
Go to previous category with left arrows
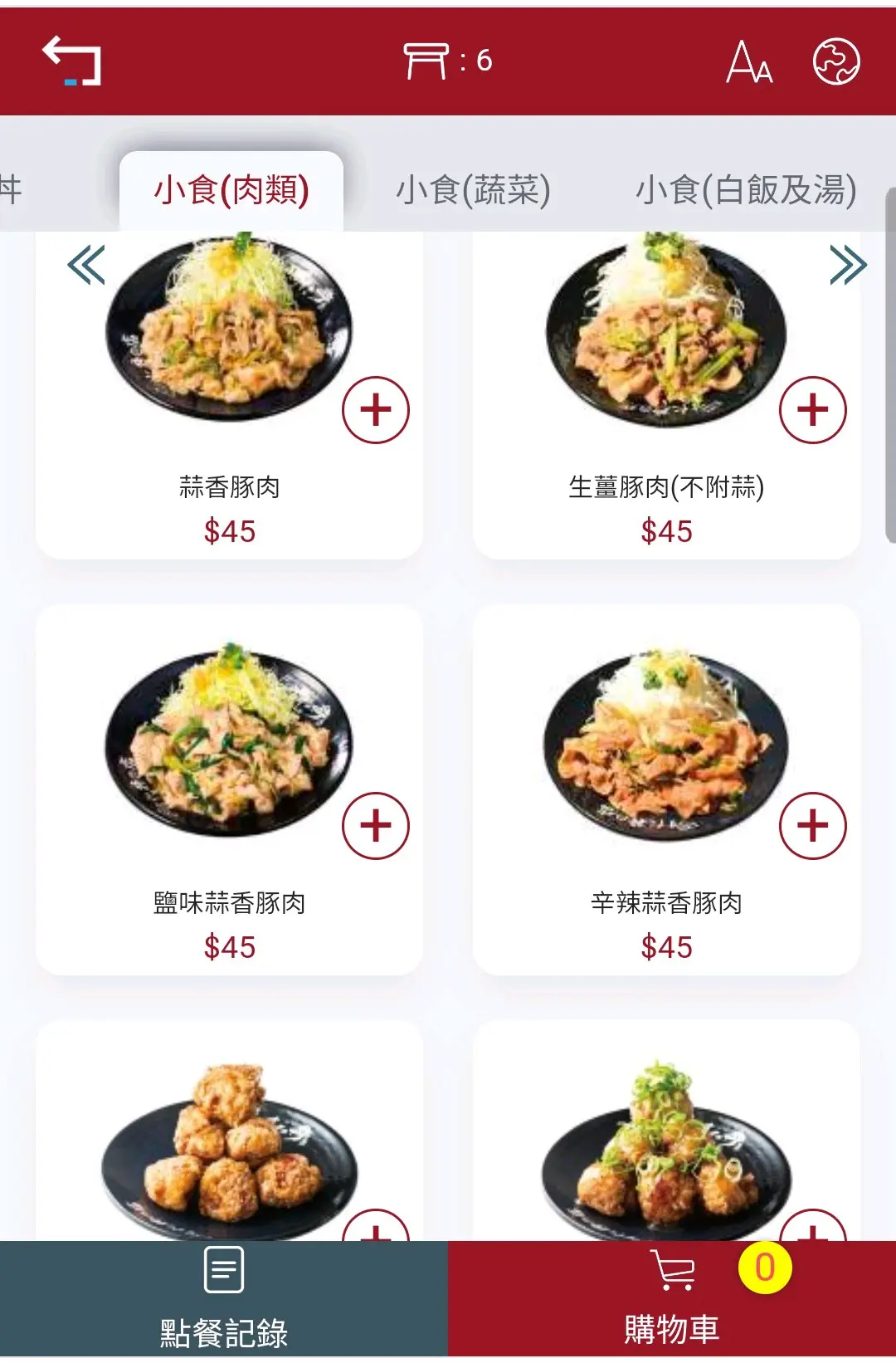(x=86, y=266)
